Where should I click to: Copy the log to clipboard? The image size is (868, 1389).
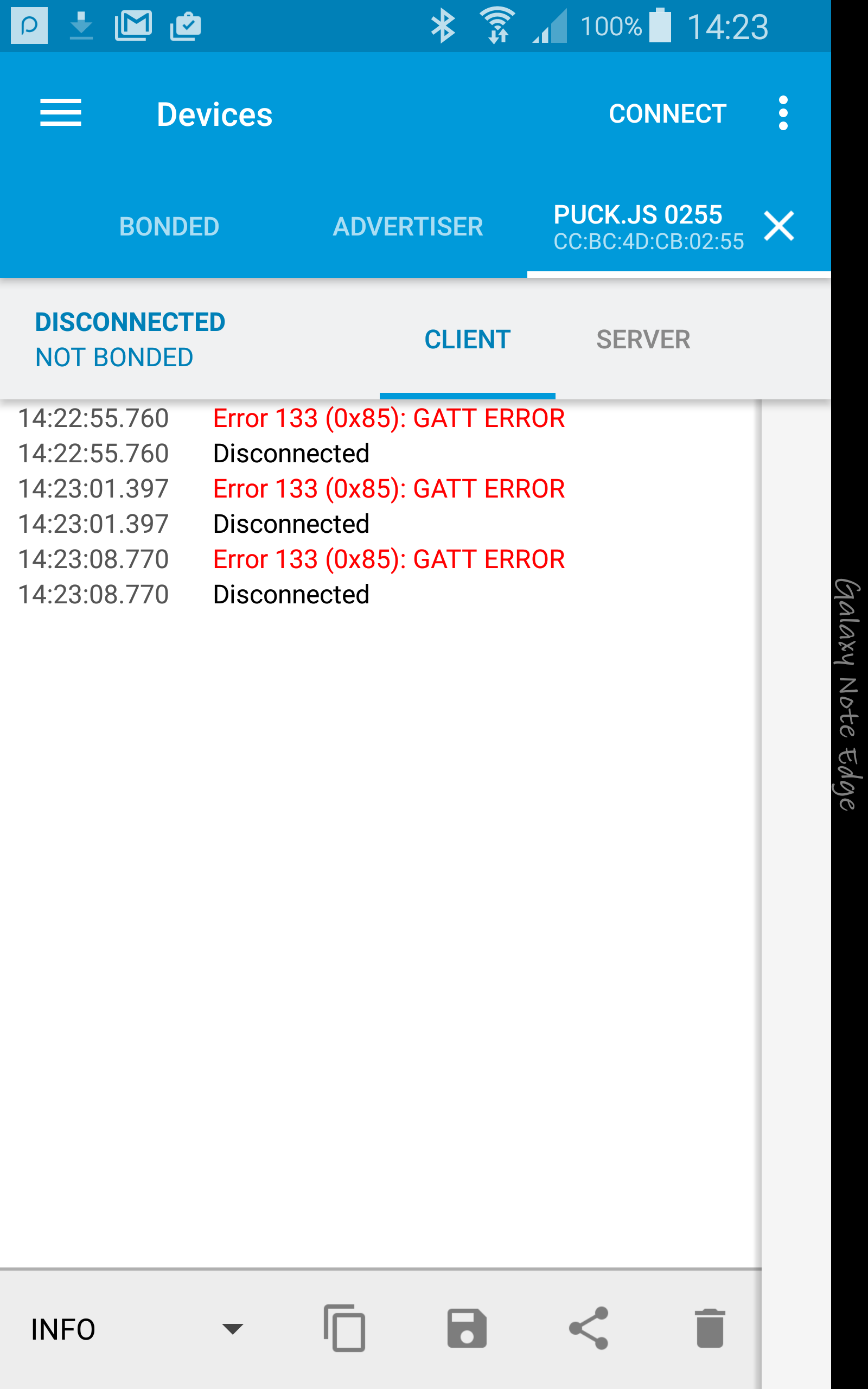pyautogui.click(x=344, y=1328)
